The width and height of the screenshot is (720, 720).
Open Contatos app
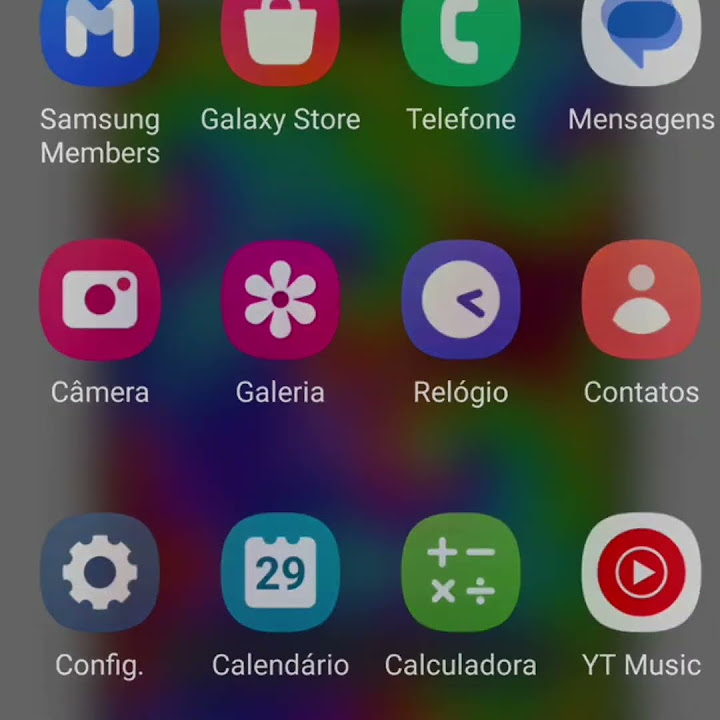pyautogui.click(x=641, y=299)
